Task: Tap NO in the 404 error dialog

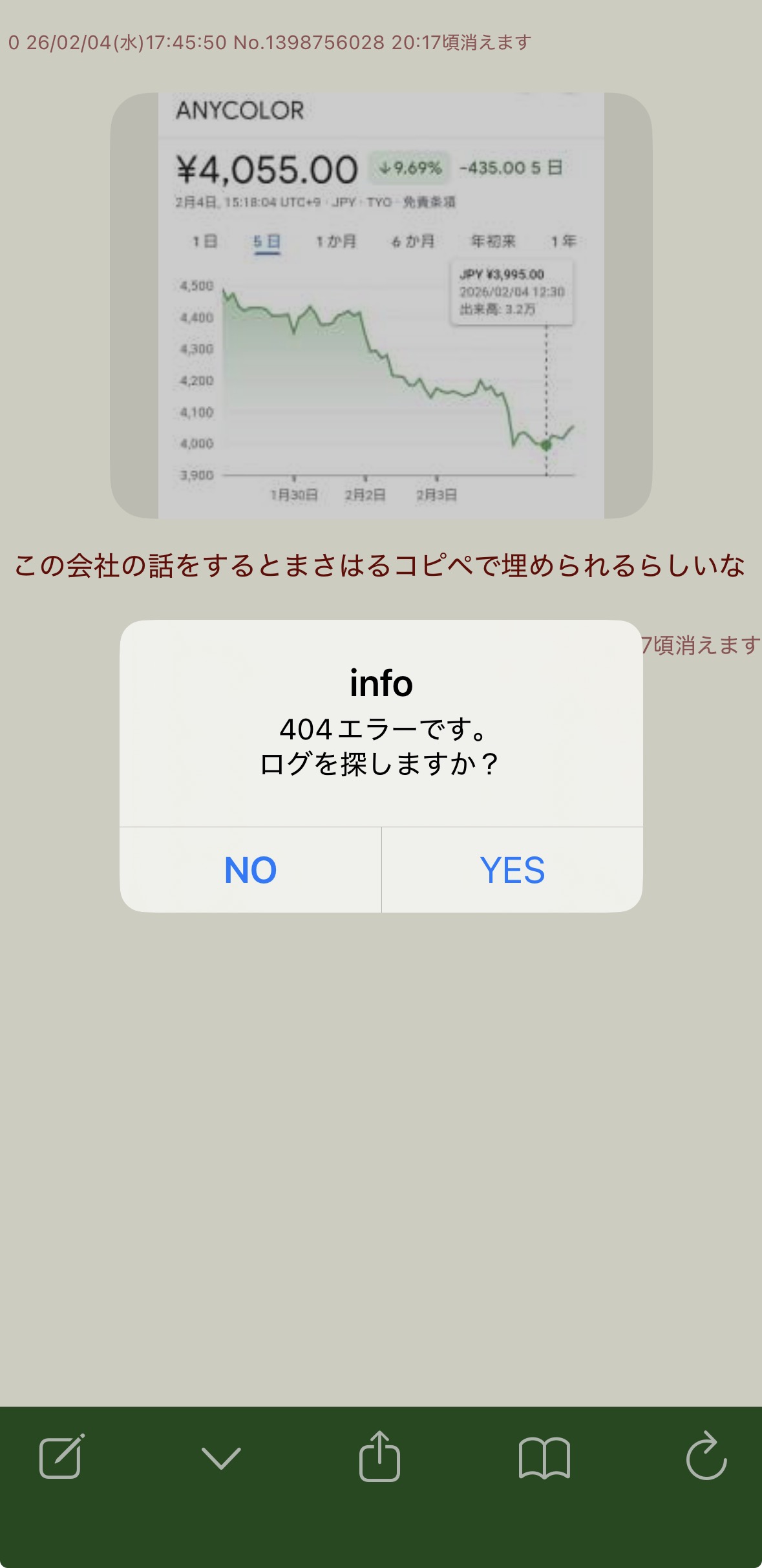Action: [250, 870]
